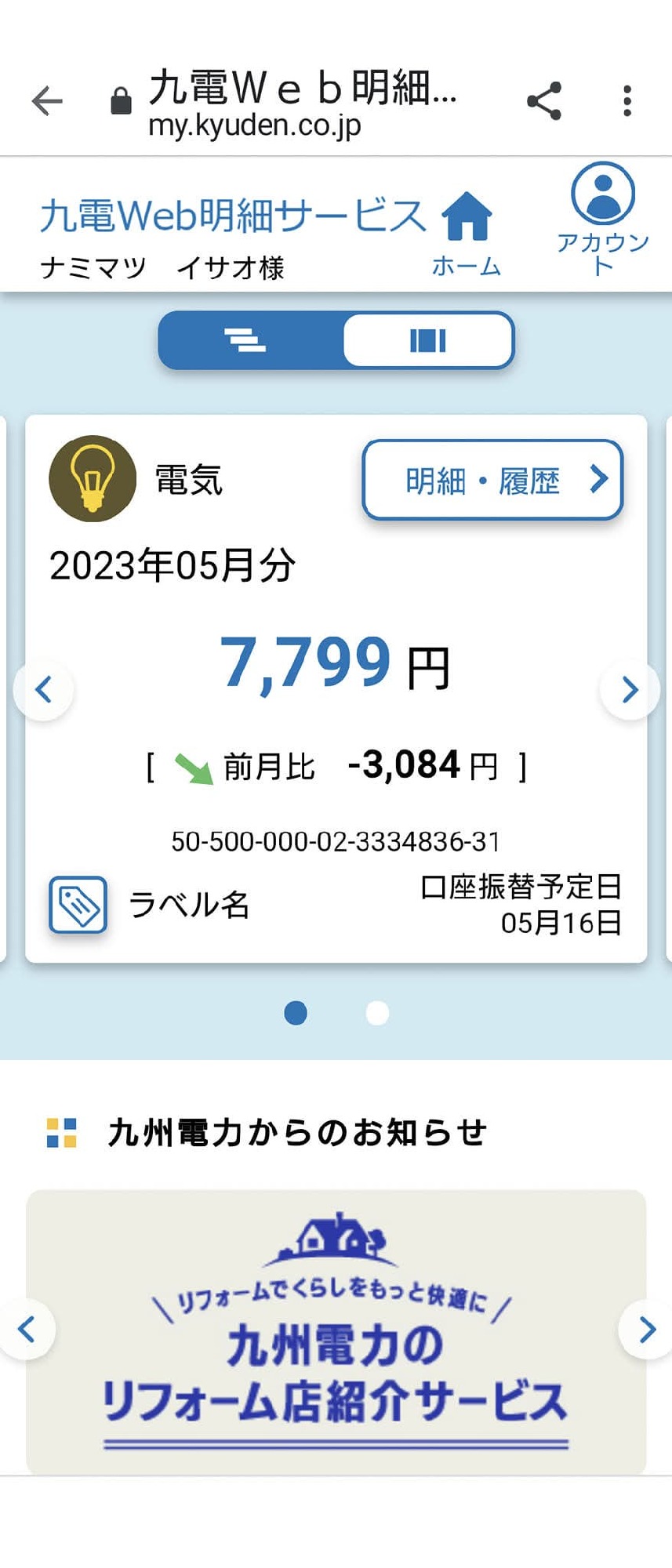Share this page
The image size is (672, 1568).
543,101
